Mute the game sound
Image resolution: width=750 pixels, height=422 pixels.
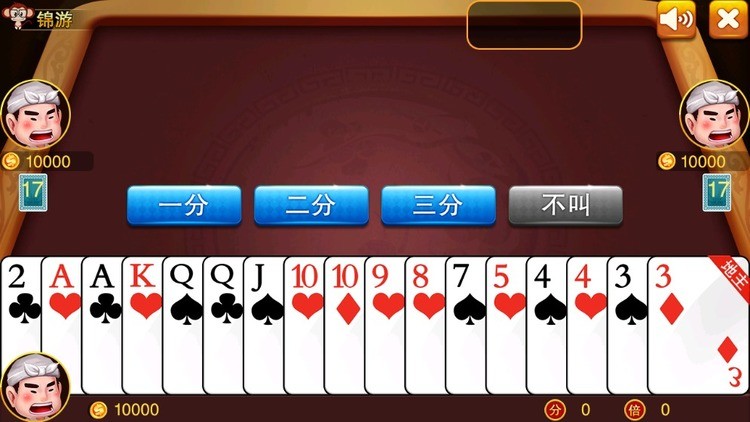676,19
